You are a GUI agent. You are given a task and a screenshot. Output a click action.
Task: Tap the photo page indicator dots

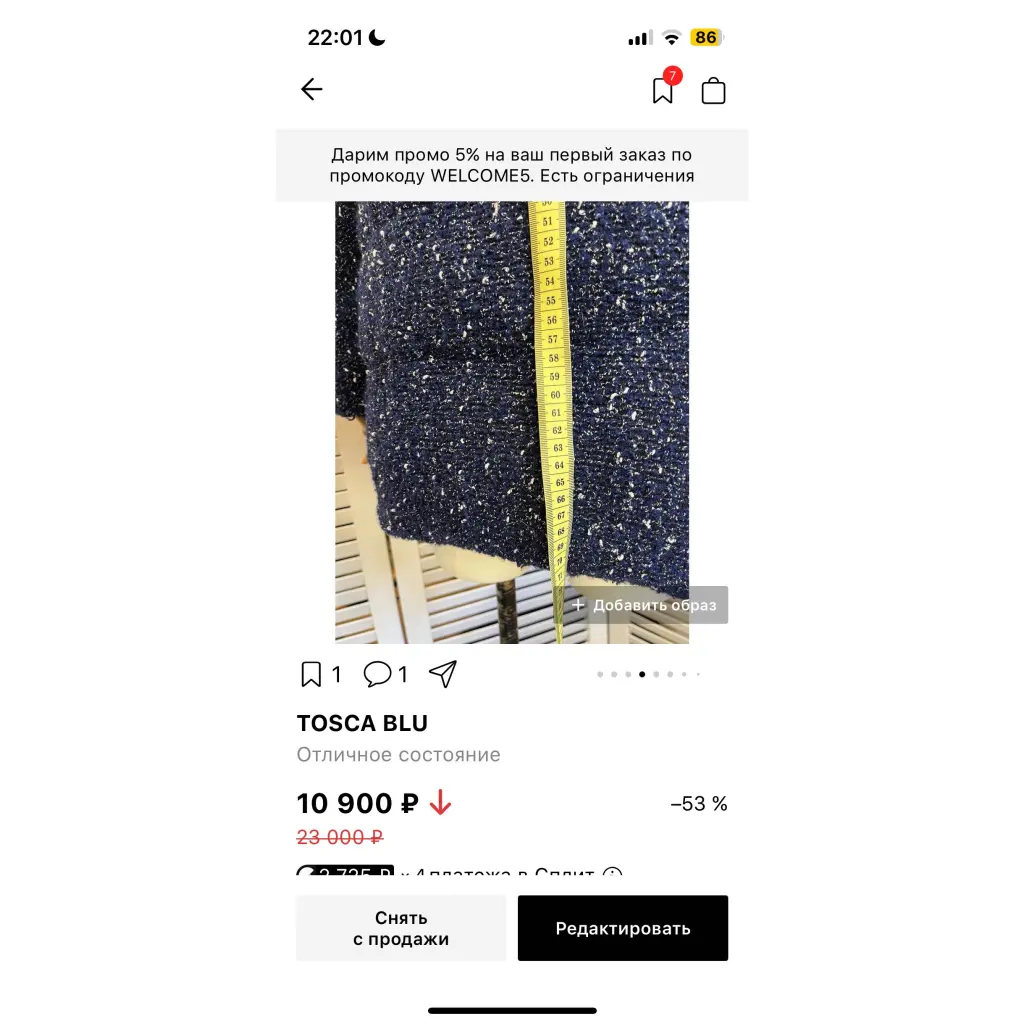tap(648, 674)
